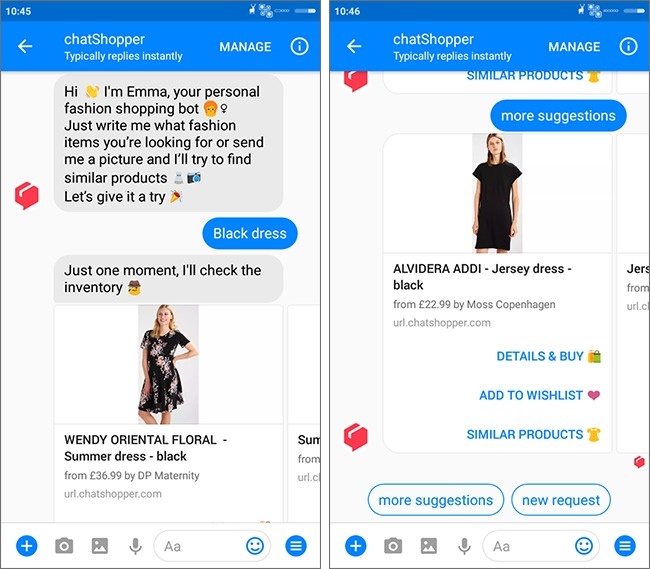The image size is (650, 569).
Task: Tap the more suggestions chip beside new request
Action: click(435, 500)
